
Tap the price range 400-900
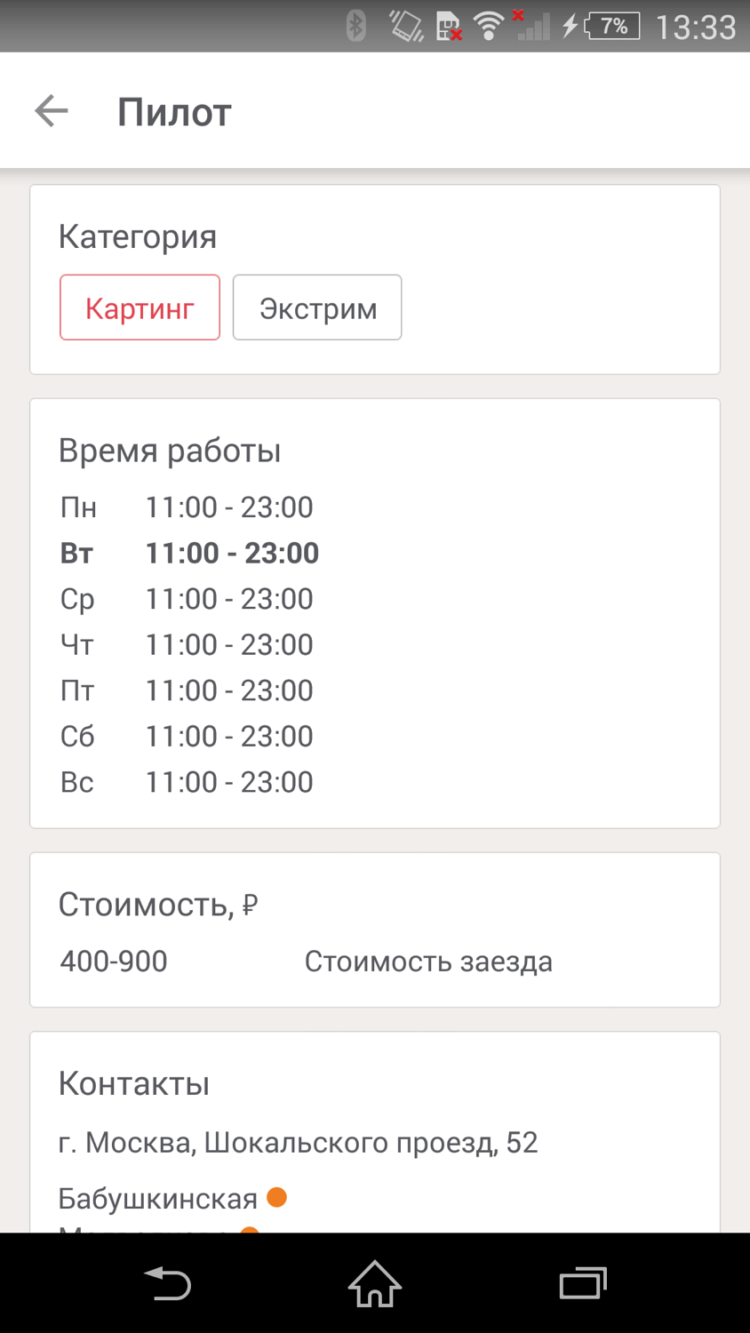113,961
